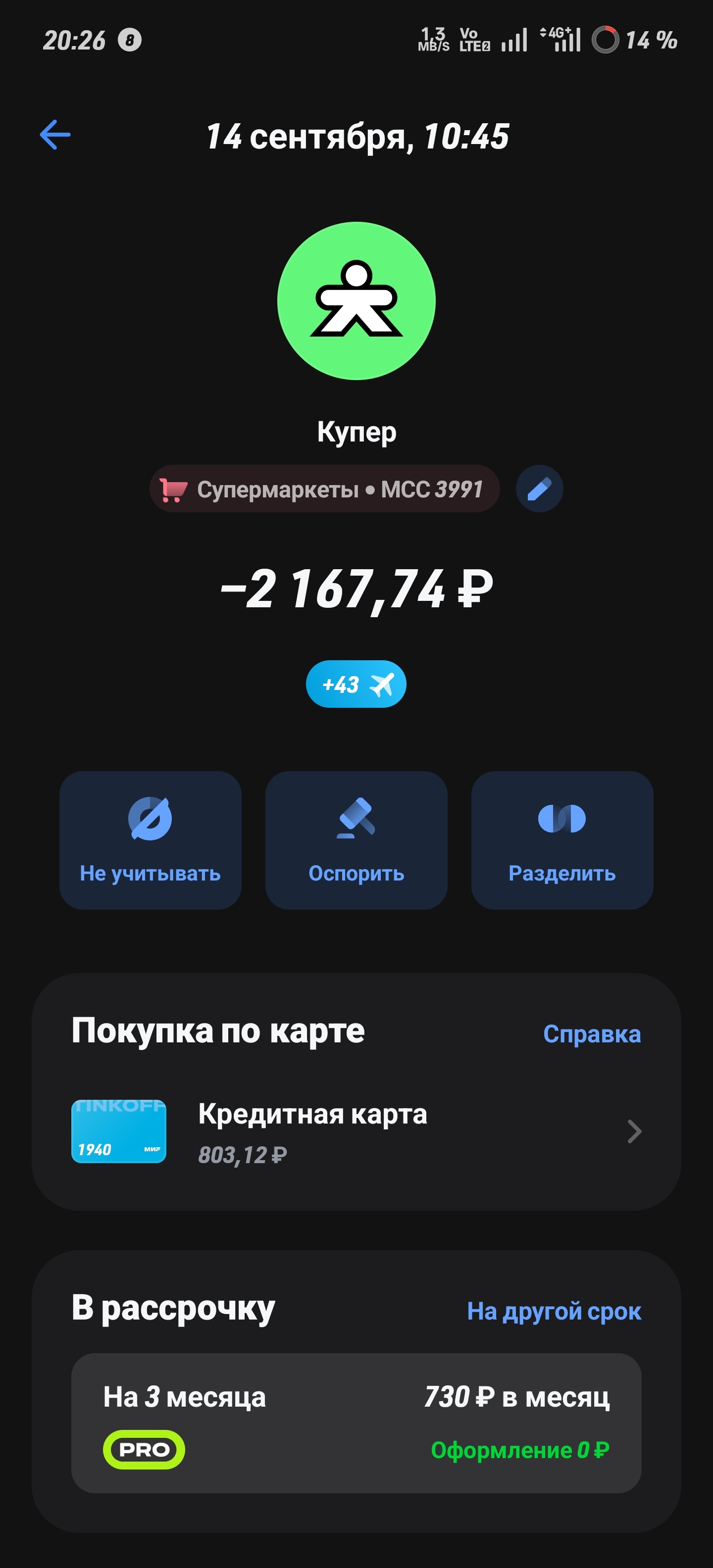Screen dimensions: 713x1568
Task: Select Не учитывать to exclude this operation
Action: pos(151,840)
